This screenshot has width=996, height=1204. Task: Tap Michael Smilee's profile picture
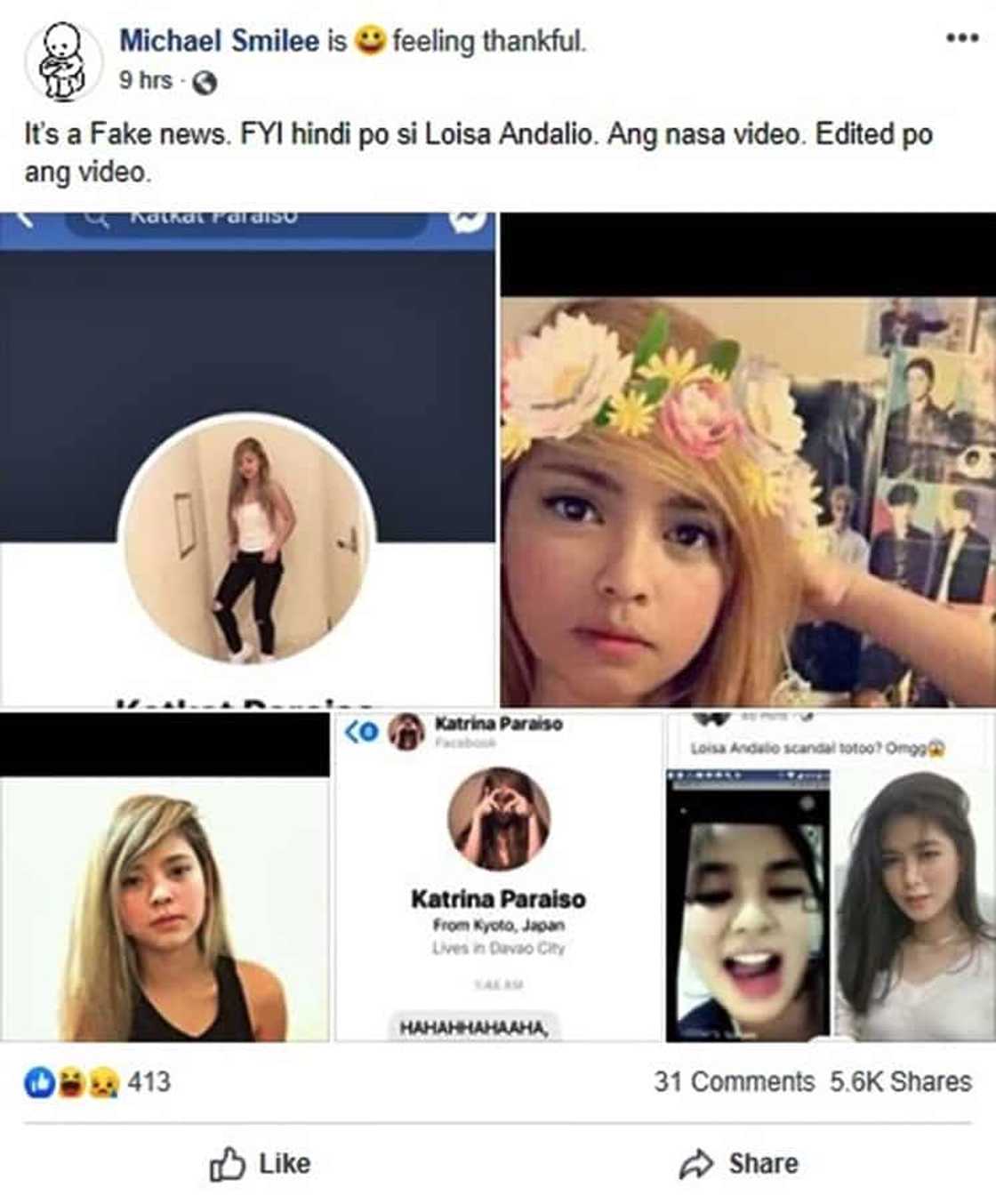(63, 61)
